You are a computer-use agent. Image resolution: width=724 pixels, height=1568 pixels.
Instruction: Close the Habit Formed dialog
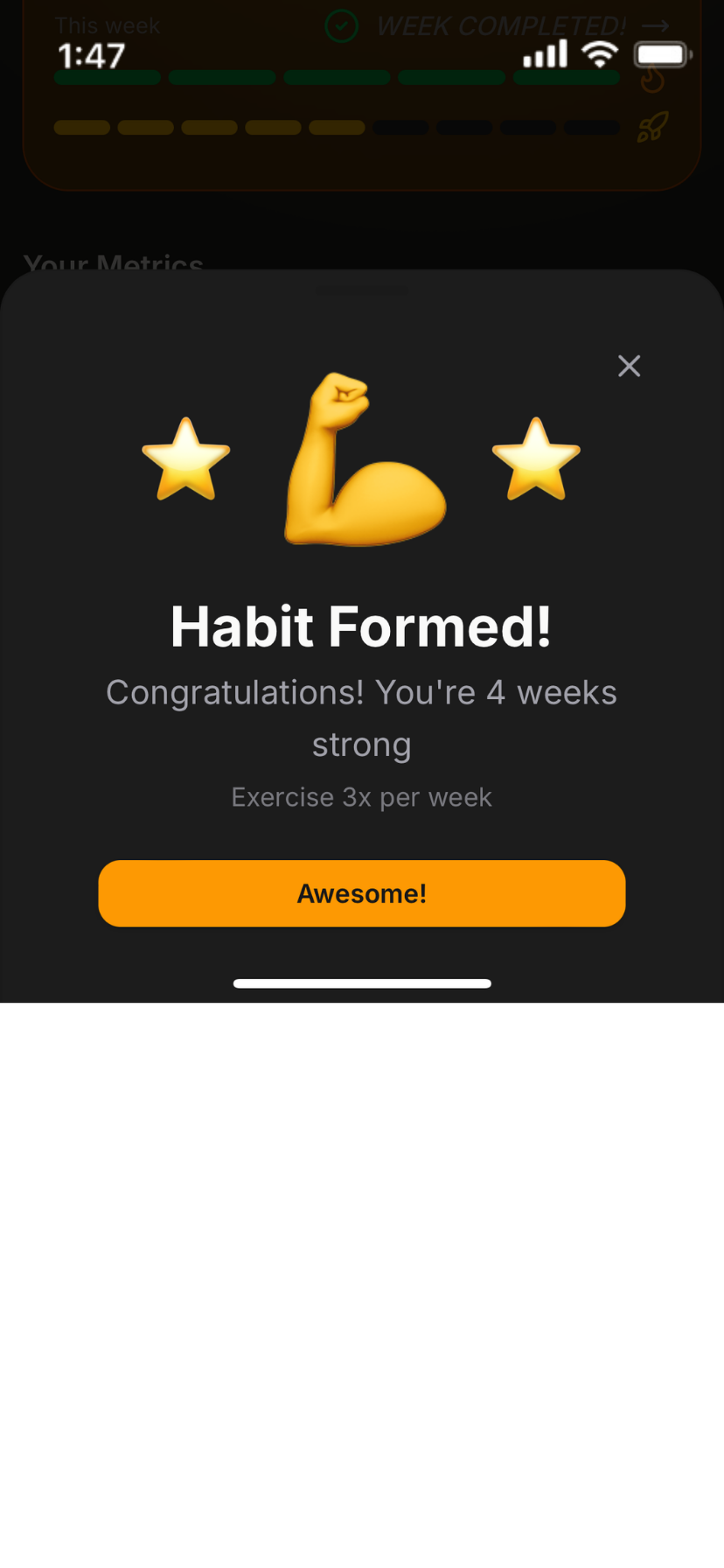pyautogui.click(x=629, y=366)
